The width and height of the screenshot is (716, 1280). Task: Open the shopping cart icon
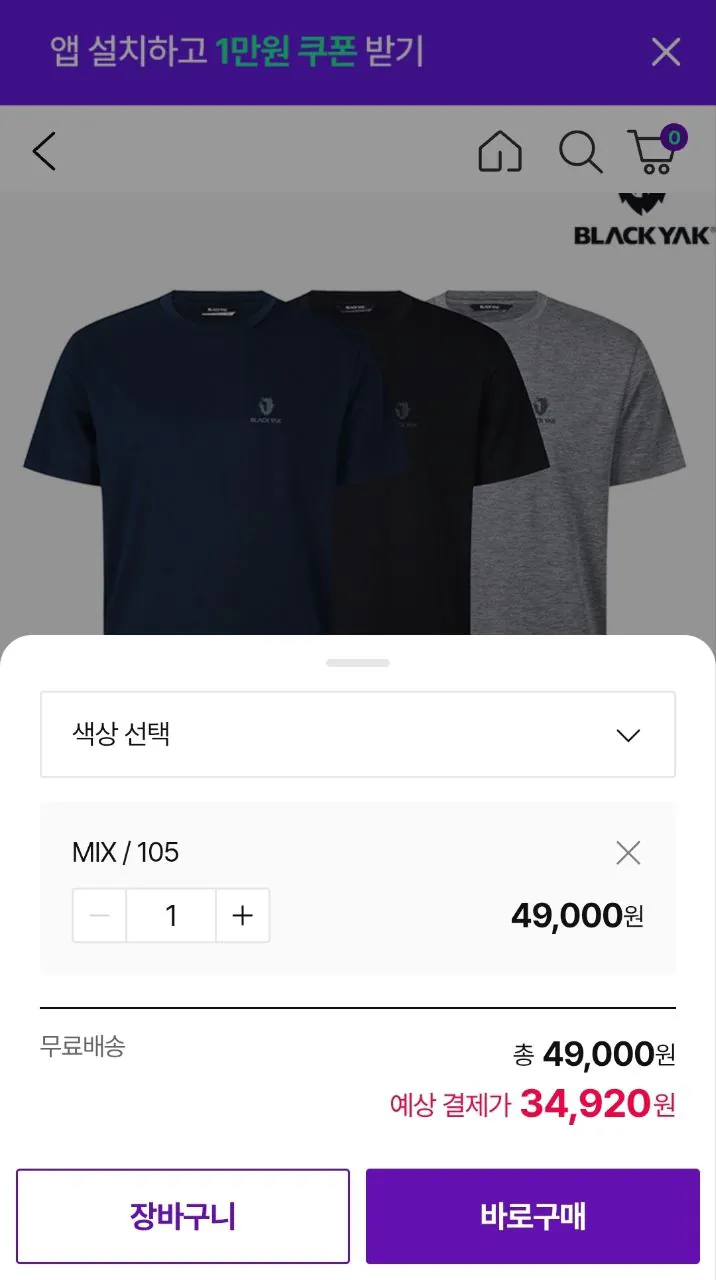(656, 152)
